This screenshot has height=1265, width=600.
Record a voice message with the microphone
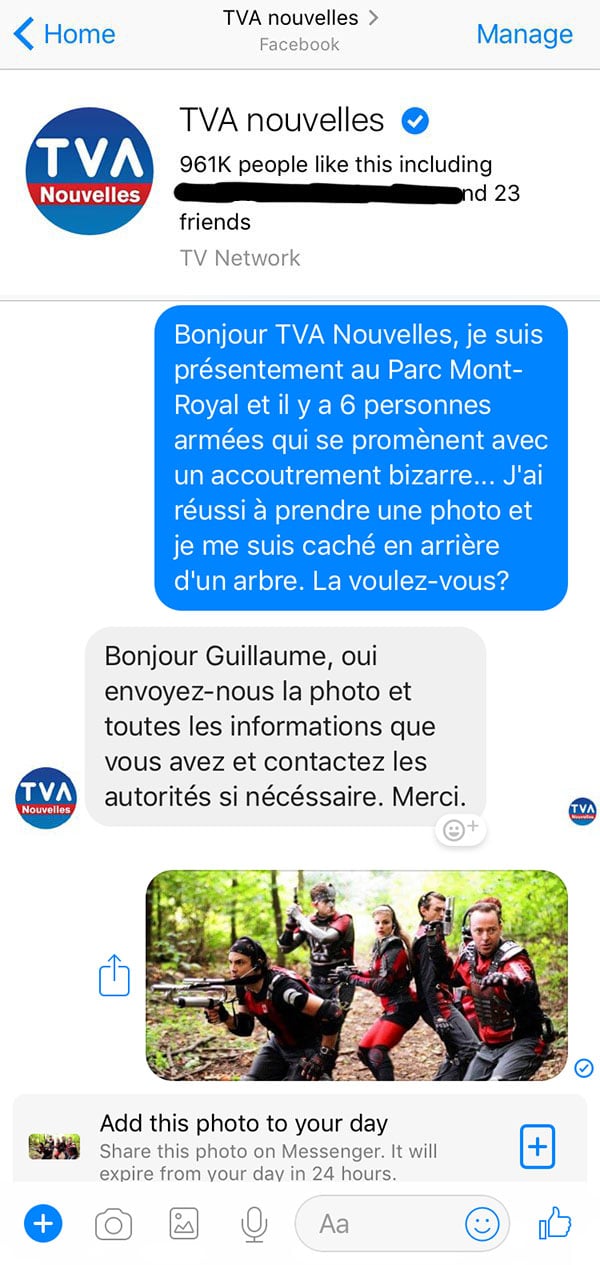254,1223
